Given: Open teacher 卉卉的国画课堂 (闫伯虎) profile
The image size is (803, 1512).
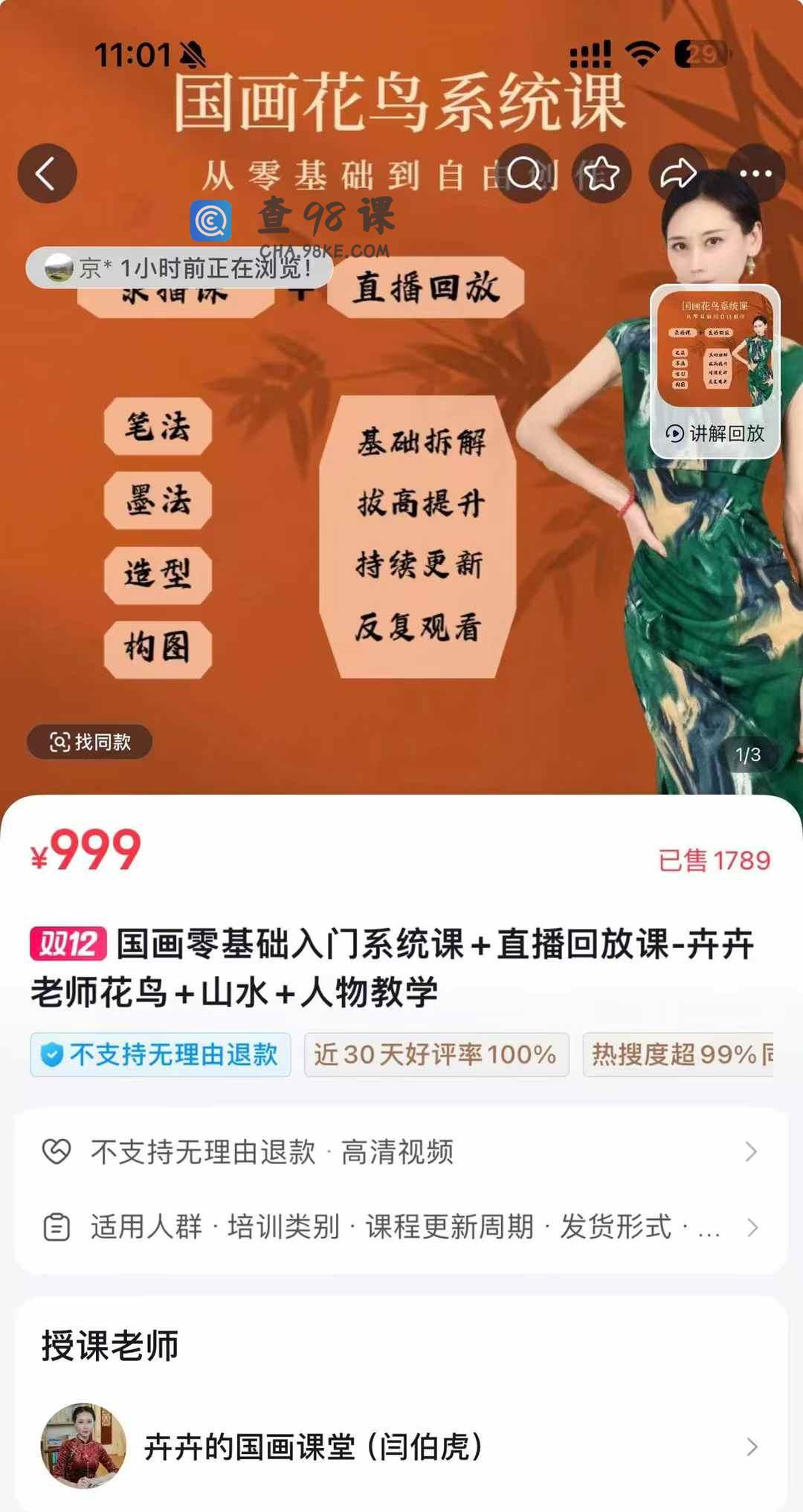Looking at the screenshot, I should click(x=401, y=1447).
